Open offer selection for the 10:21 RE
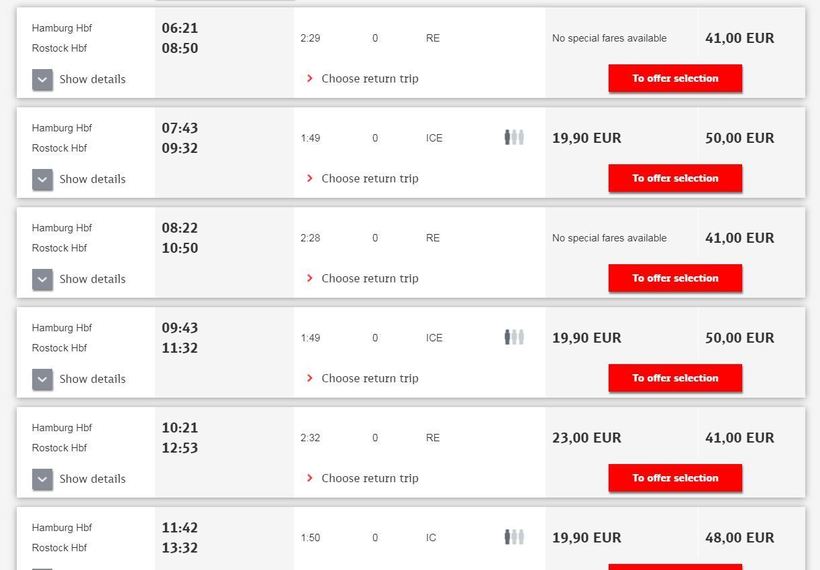Viewport: 820px width, 570px height. tap(675, 479)
